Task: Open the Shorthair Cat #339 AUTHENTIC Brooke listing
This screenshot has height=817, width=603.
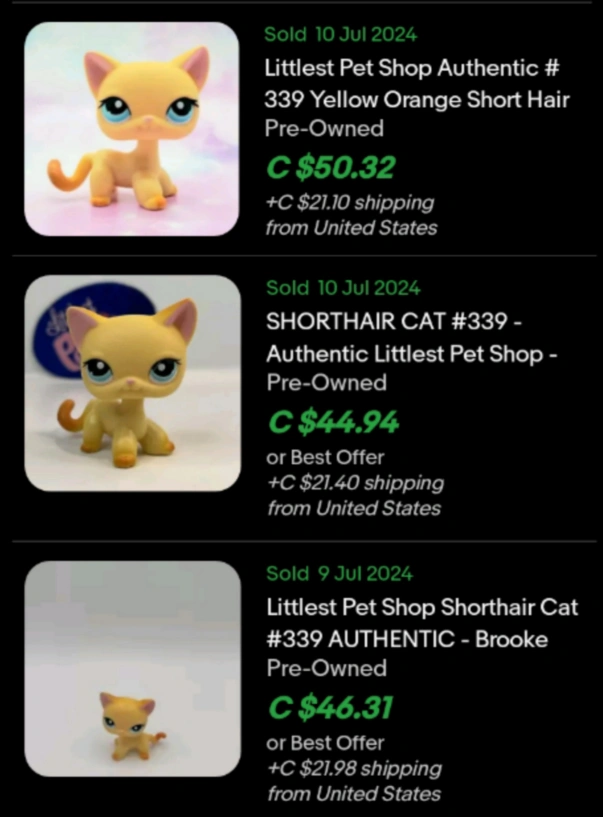Action: pyautogui.click(x=421, y=623)
